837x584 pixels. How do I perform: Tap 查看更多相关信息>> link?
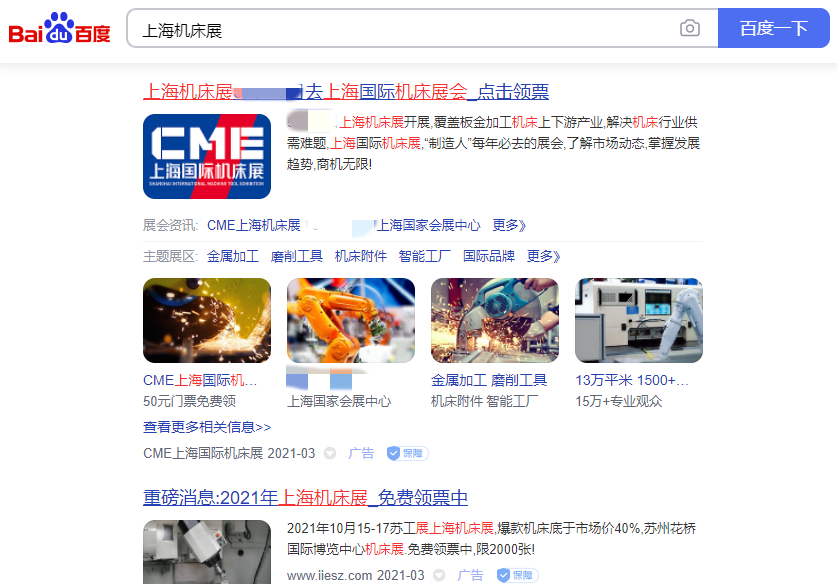coord(207,427)
